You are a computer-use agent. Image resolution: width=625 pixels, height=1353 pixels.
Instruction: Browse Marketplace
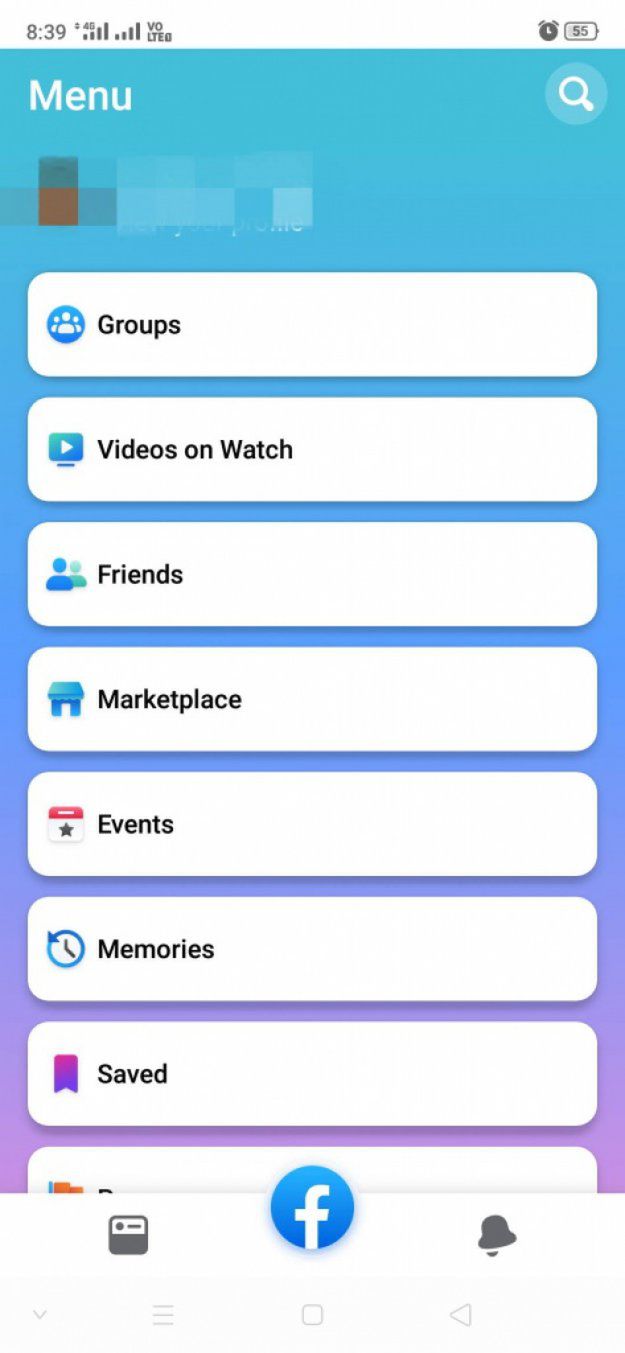click(x=312, y=699)
